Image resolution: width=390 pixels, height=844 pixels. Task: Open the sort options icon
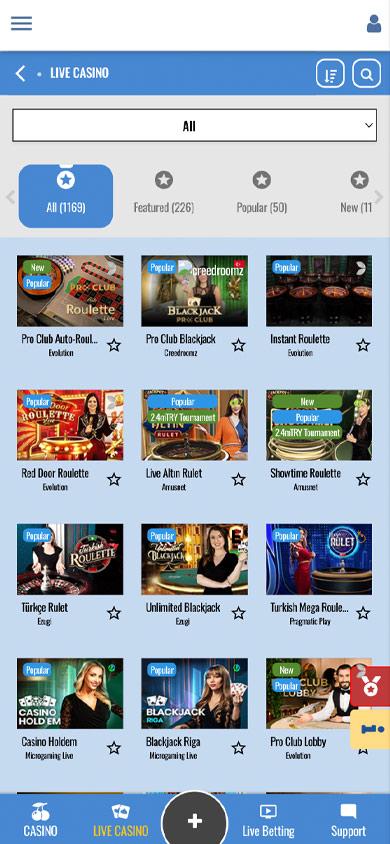click(330, 73)
